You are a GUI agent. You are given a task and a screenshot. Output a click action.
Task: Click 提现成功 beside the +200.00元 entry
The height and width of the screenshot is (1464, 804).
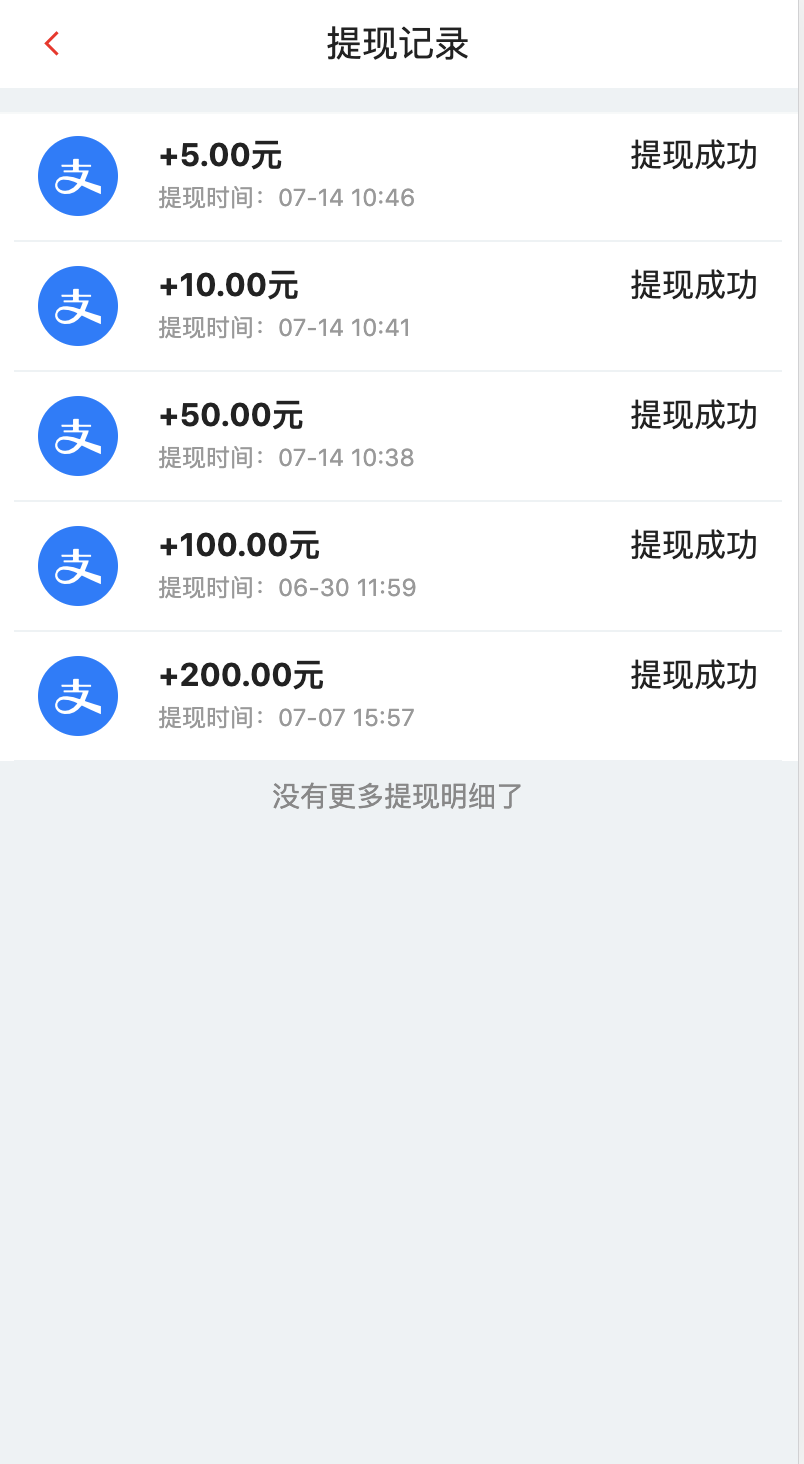pos(694,676)
